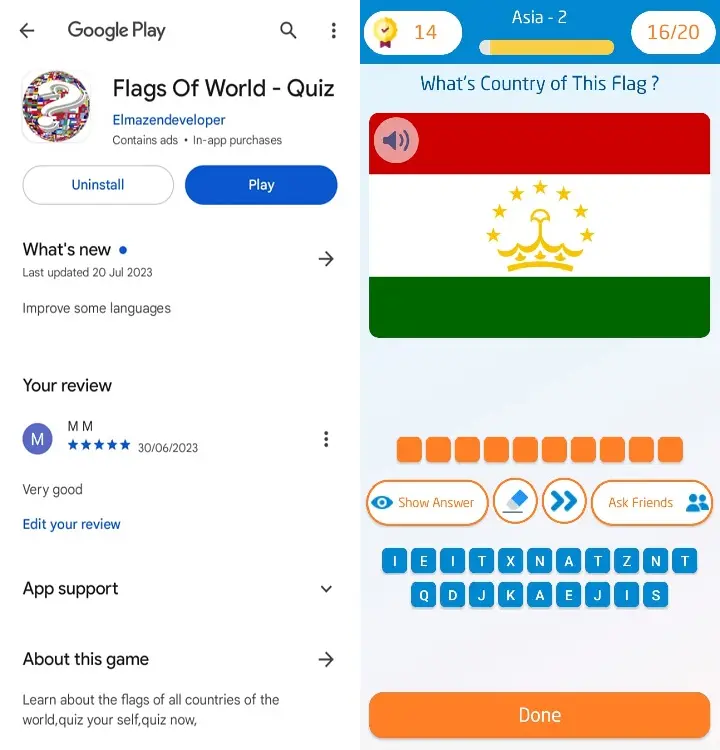Skip to the next flag question

click(x=564, y=502)
